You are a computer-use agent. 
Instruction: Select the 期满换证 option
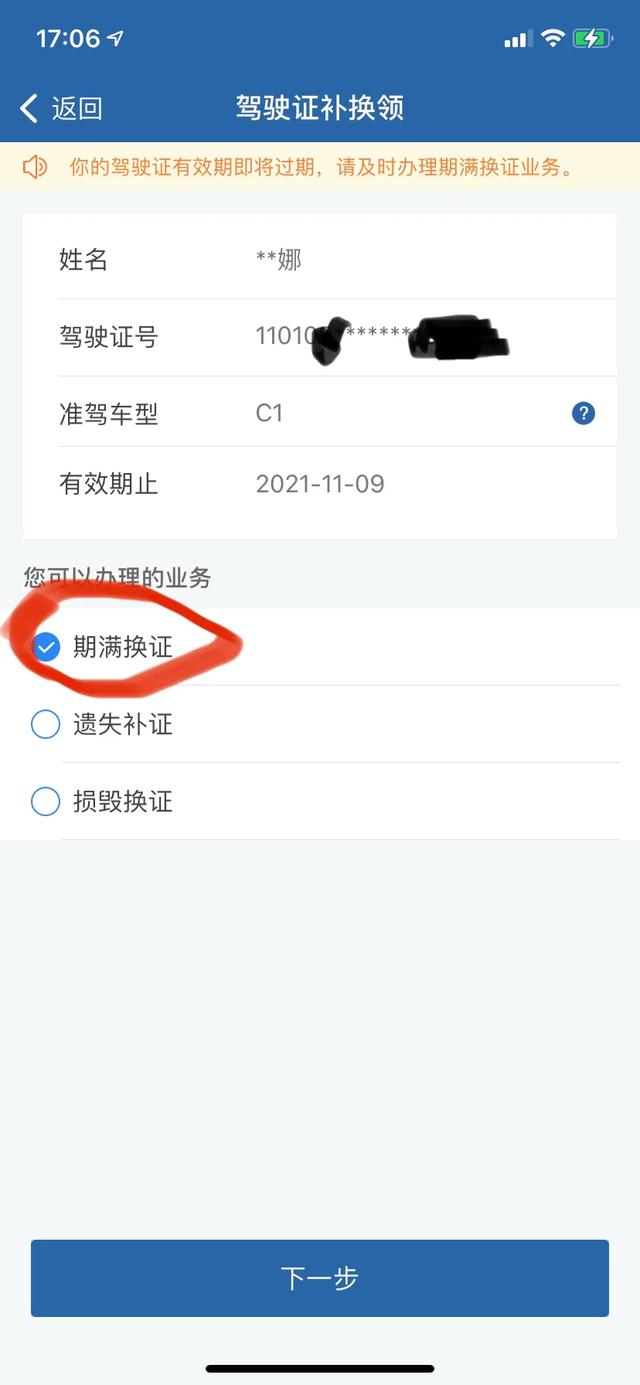click(x=320, y=647)
